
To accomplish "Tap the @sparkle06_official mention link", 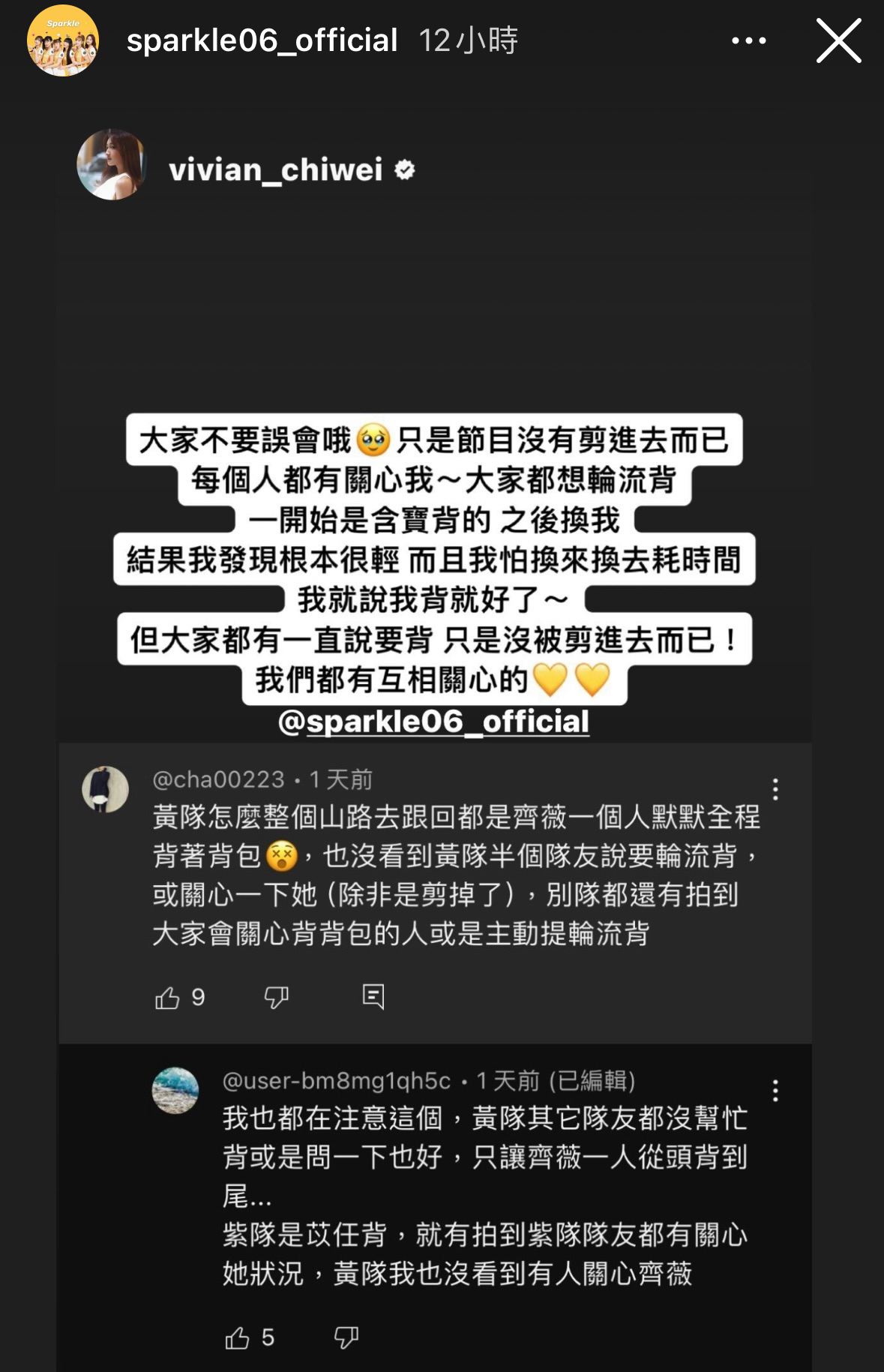I will click(x=433, y=722).
